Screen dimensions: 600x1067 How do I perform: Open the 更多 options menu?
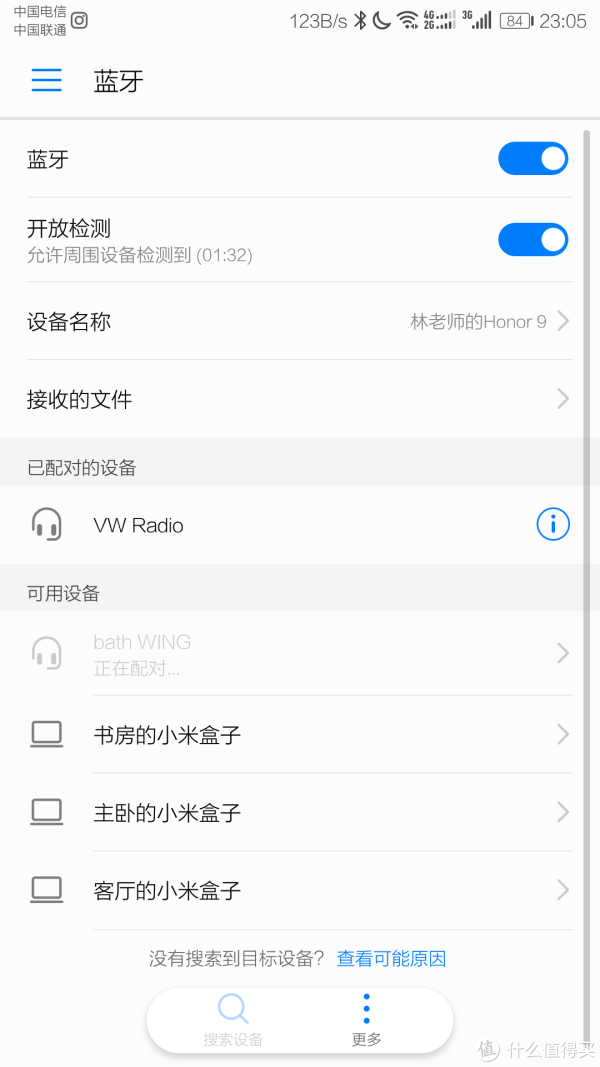(367, 1021)
